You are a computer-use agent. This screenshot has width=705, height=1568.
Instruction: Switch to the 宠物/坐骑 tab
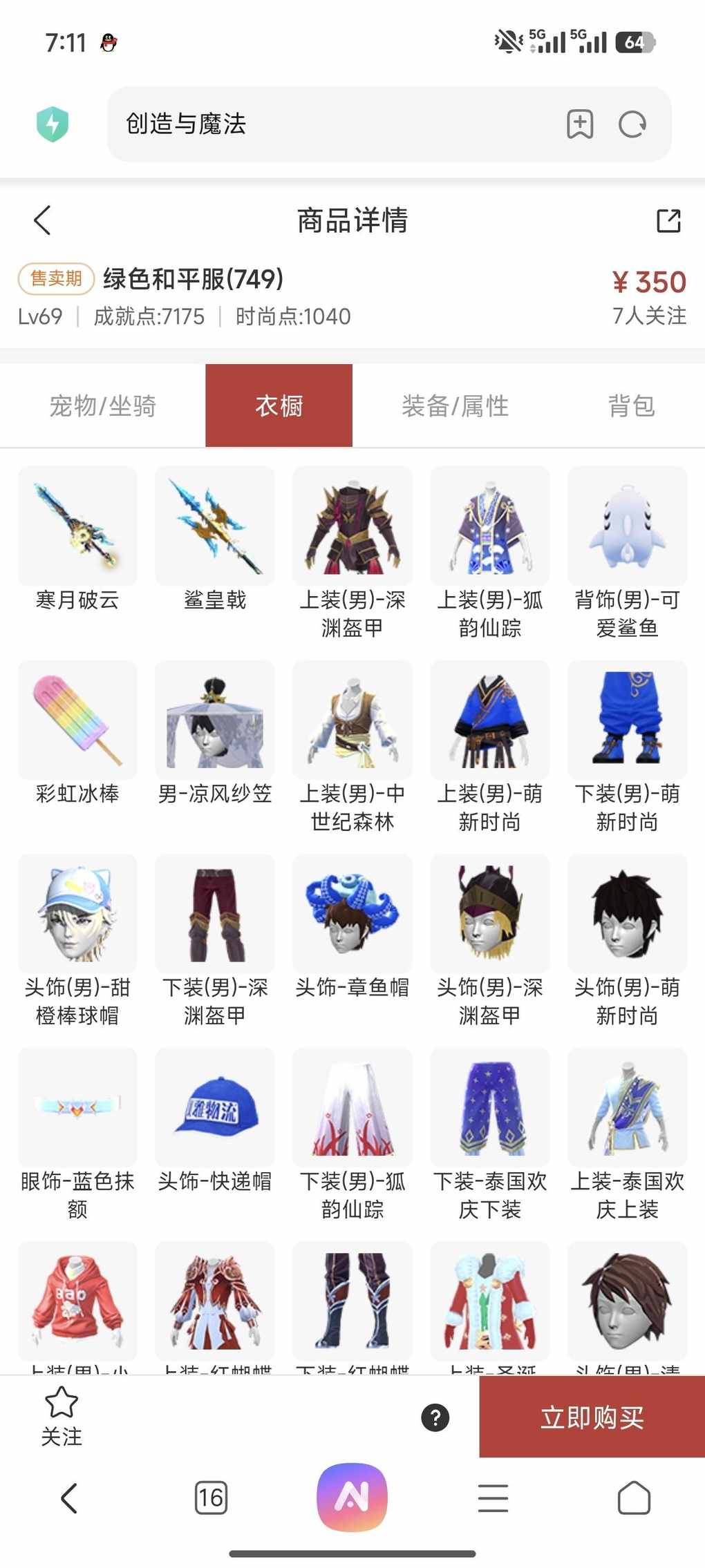point(103,405)
